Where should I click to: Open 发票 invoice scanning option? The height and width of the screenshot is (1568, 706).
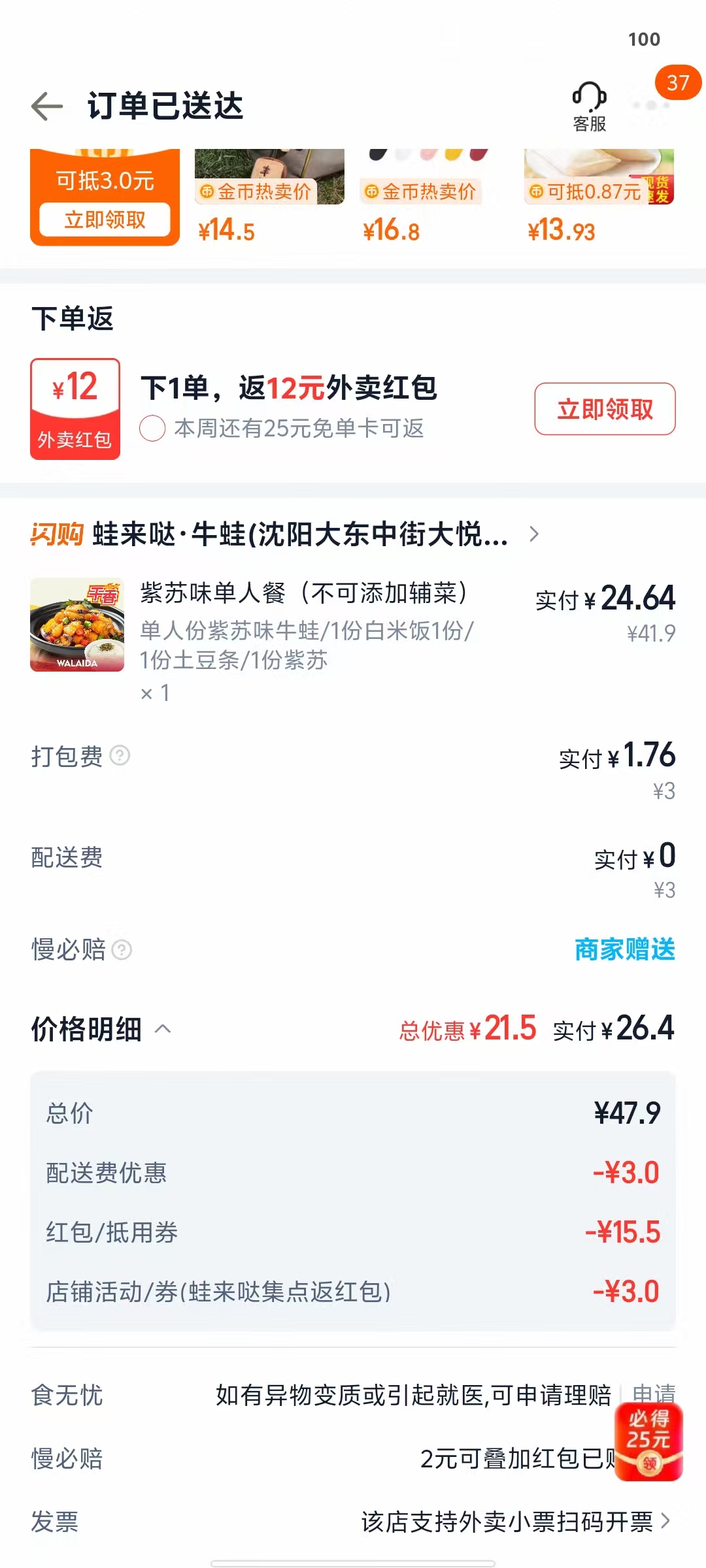pyautogui.click(x=515, y=1522)
